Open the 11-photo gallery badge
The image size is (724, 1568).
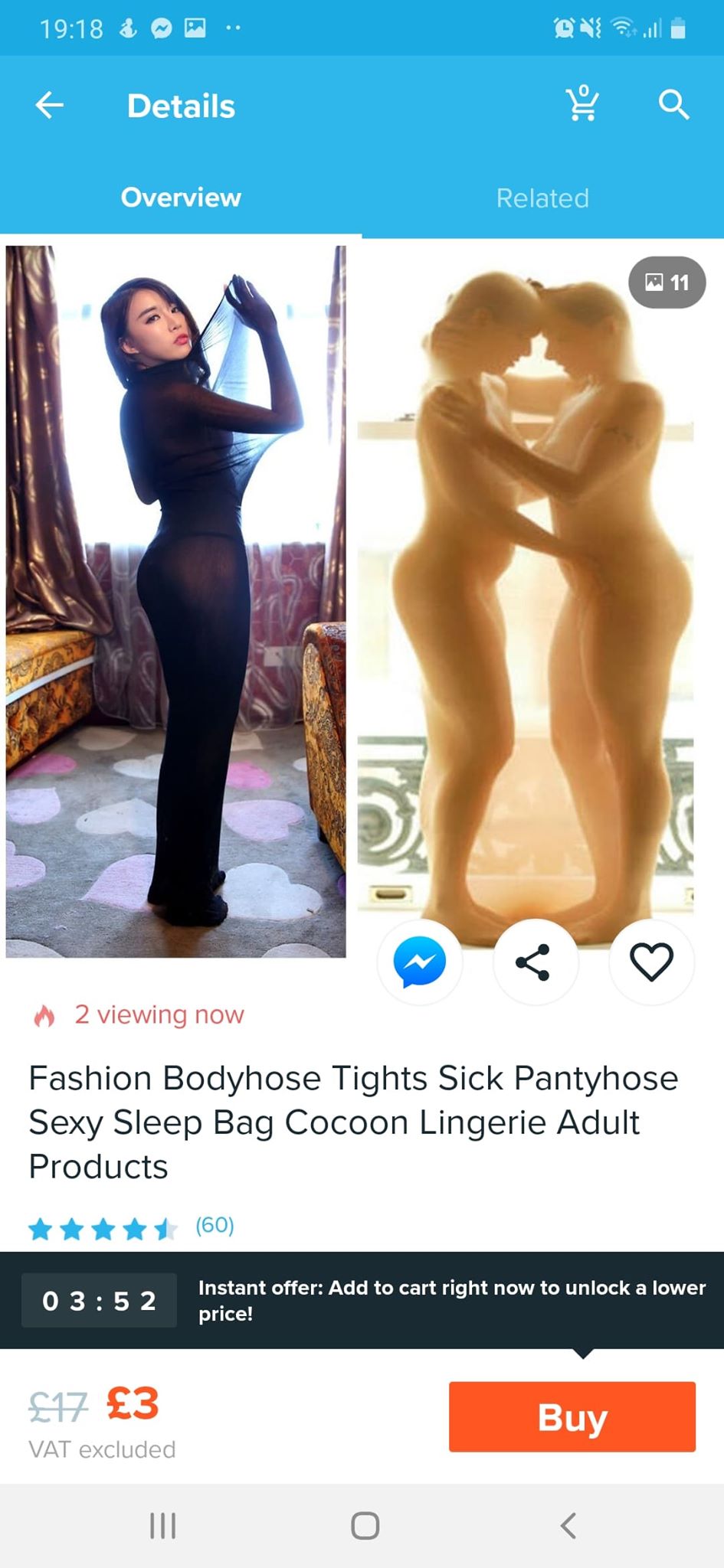tap(667, 283)
